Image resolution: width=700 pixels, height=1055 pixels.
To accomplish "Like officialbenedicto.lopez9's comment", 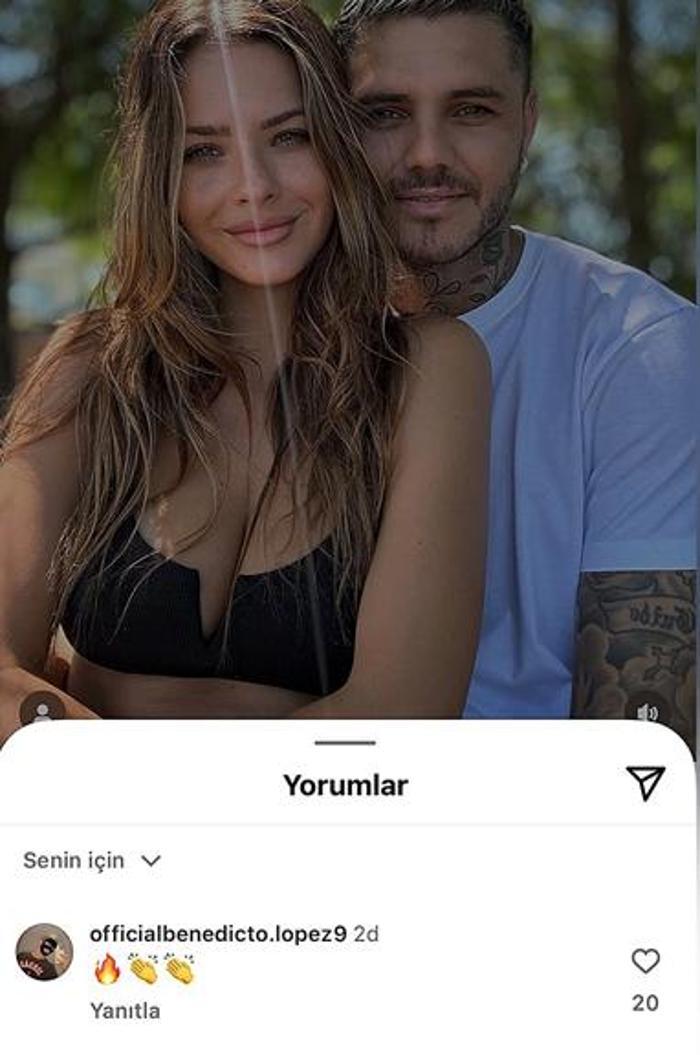I will click(645, 961).
